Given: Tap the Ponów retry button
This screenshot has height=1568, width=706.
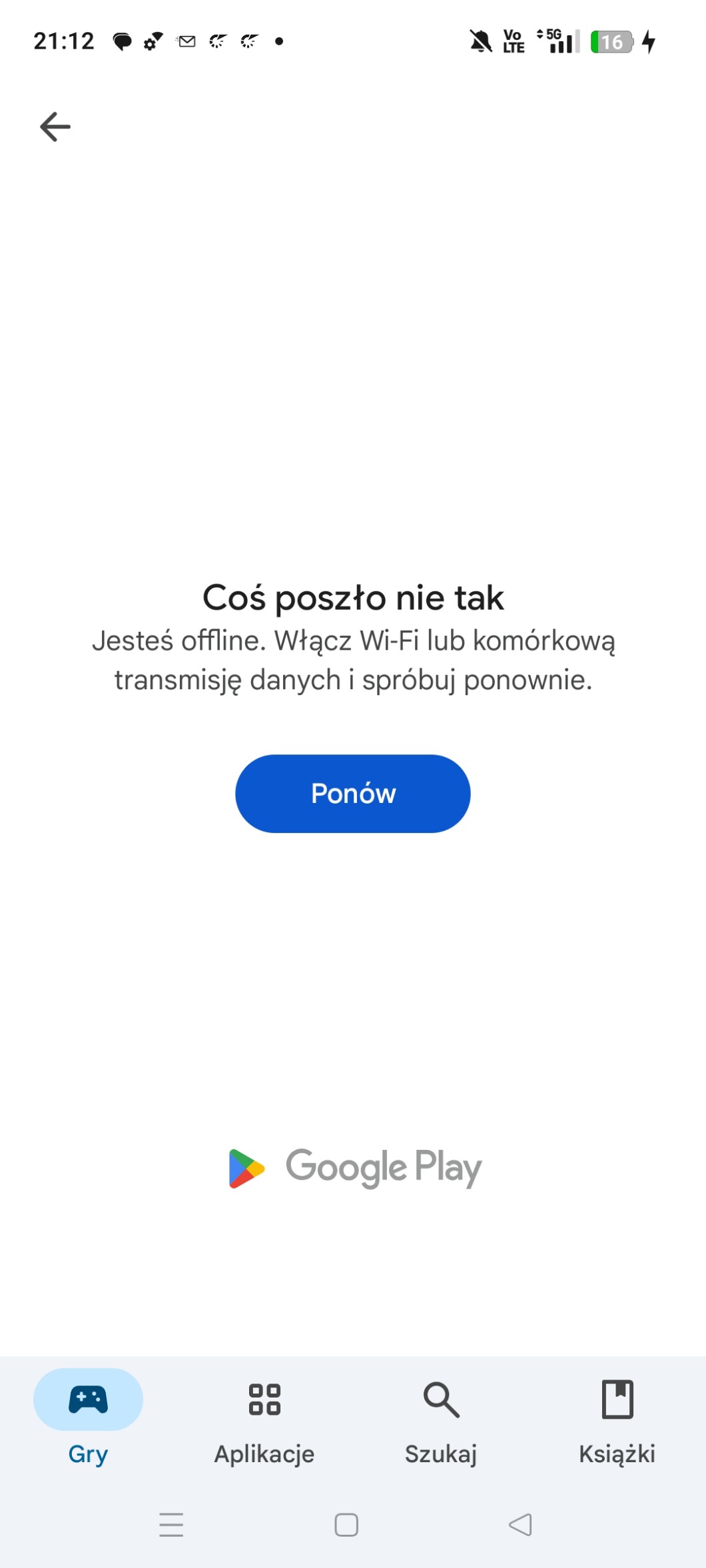Looking at the screenshot, I should pyautogui.click(x=353, y=793).
